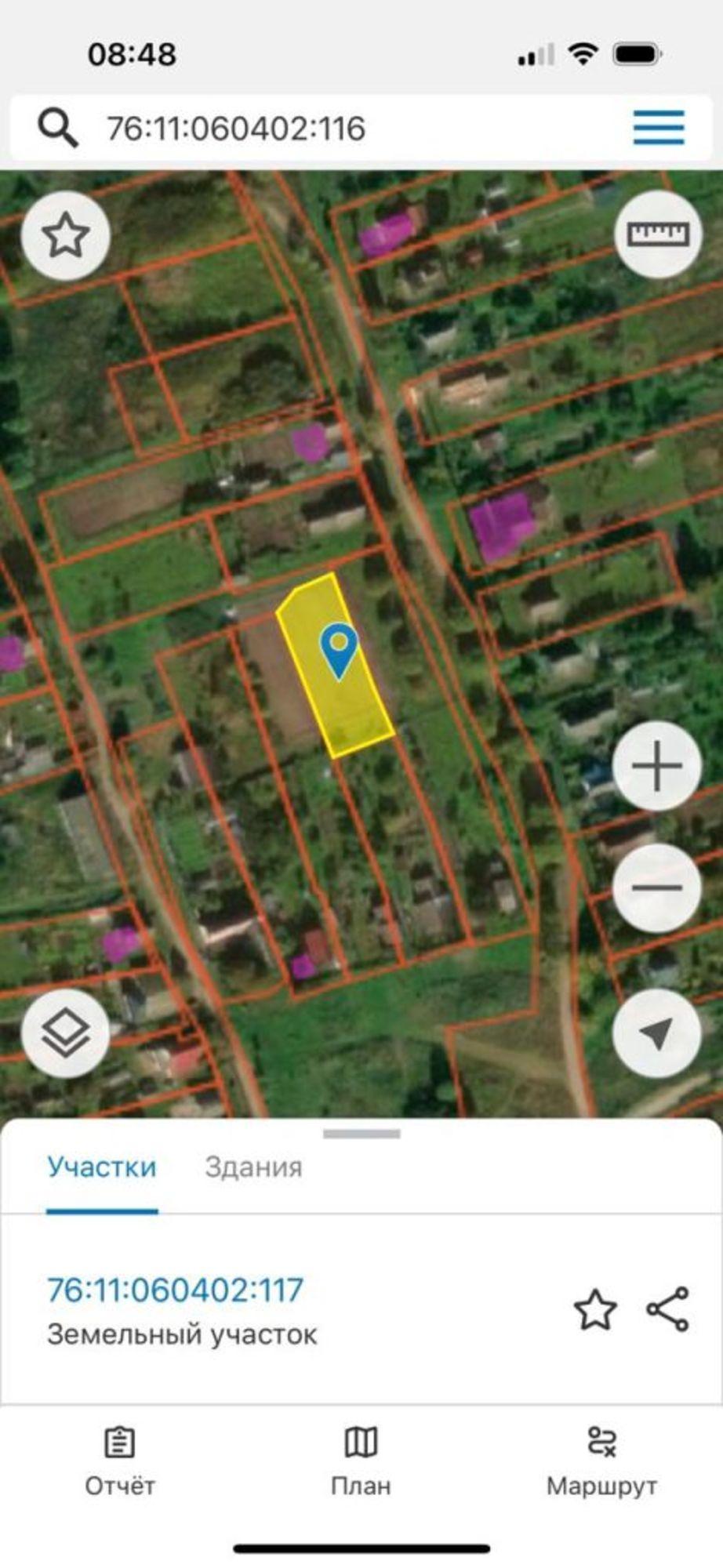Screen dimensions: 723x1568
Task: Center map on my location
Action: 656,1033
